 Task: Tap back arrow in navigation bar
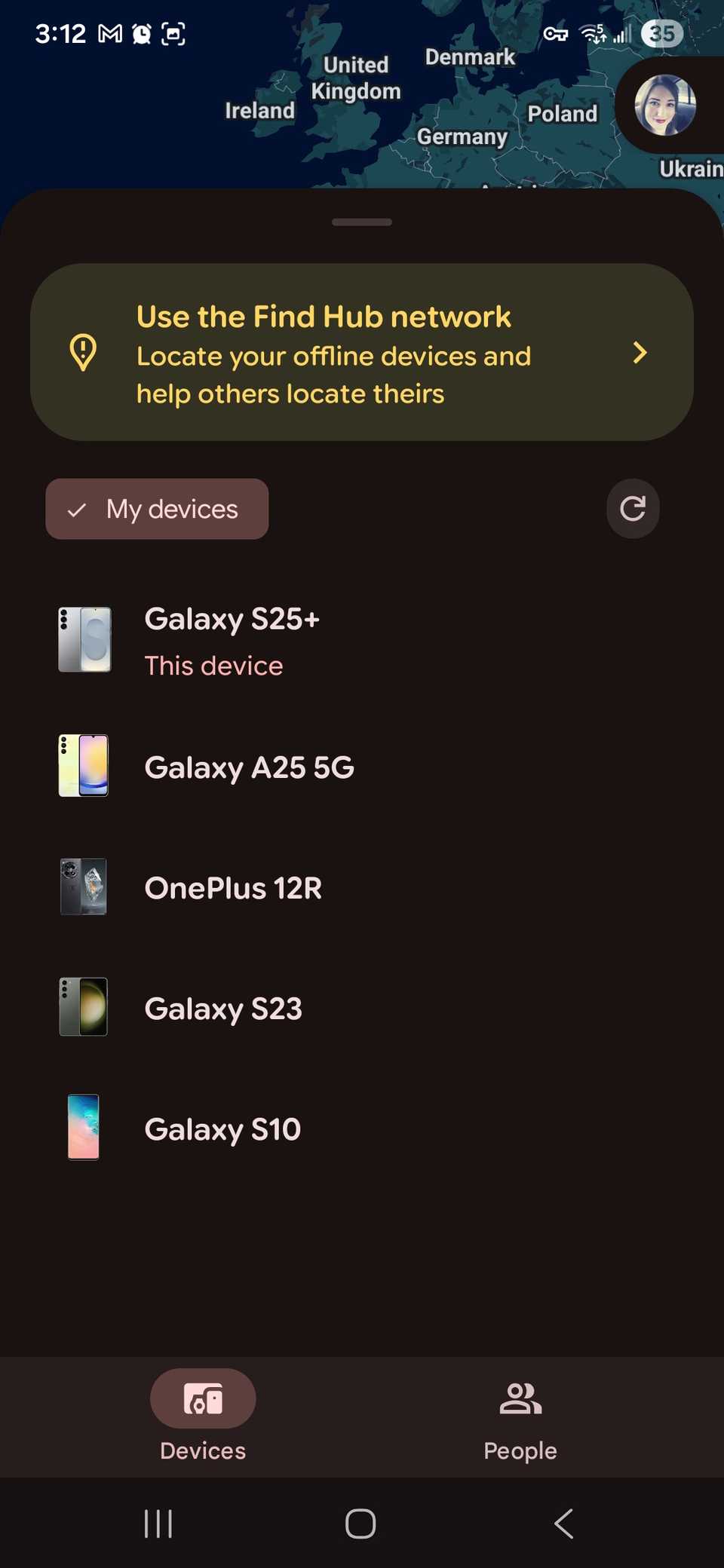click(x=563, y=1523)
